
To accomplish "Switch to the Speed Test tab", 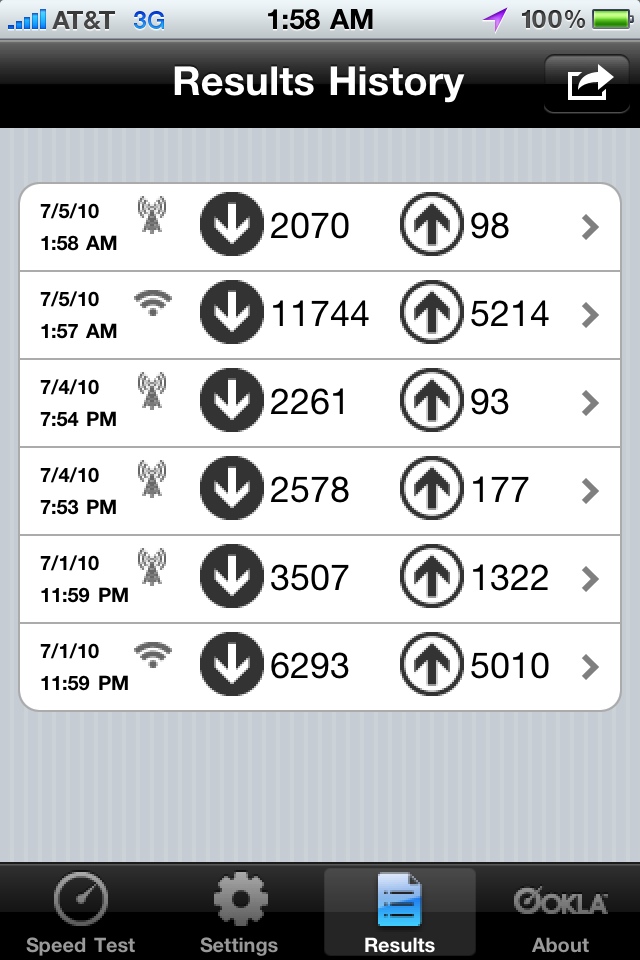I will (80, 912).
